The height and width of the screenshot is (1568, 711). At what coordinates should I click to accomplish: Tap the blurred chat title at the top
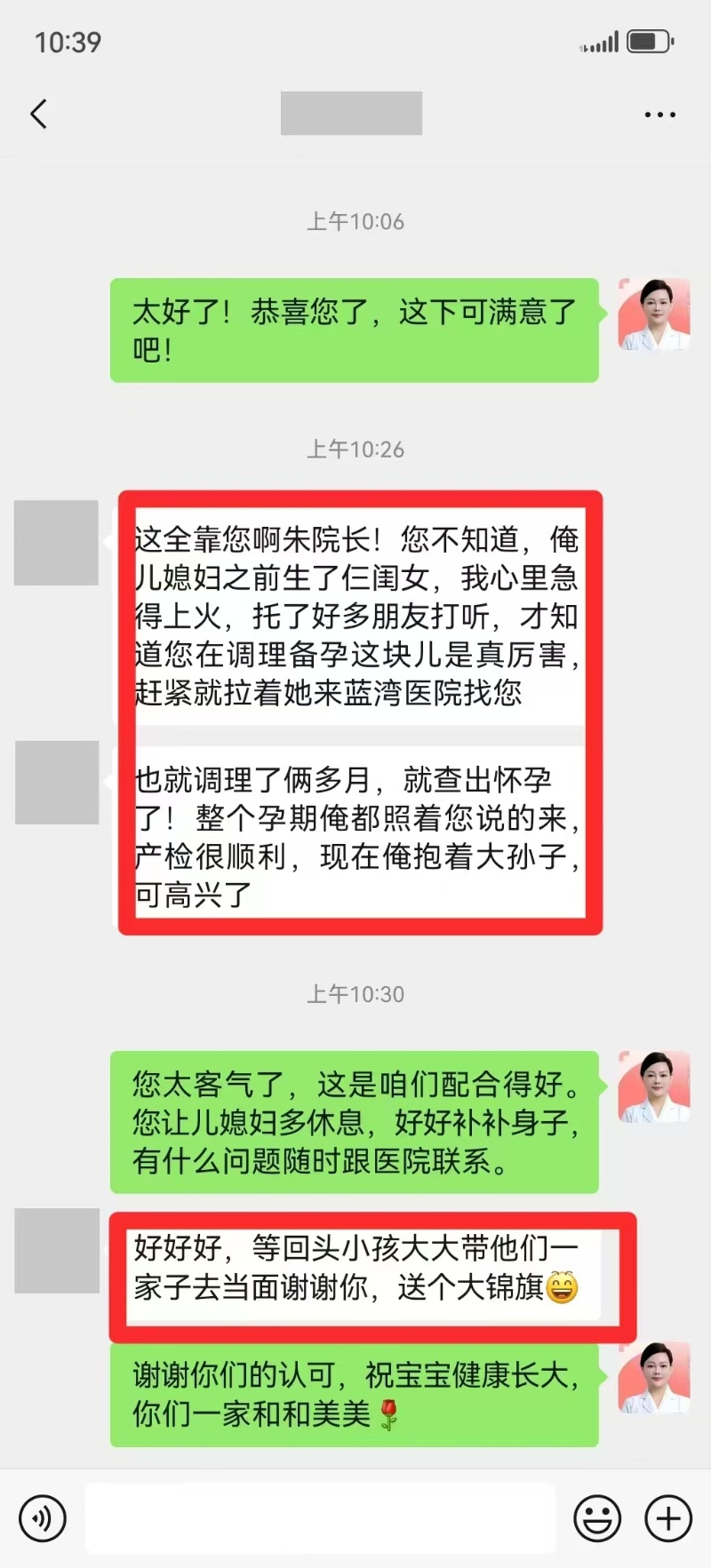tap(351, 113)
